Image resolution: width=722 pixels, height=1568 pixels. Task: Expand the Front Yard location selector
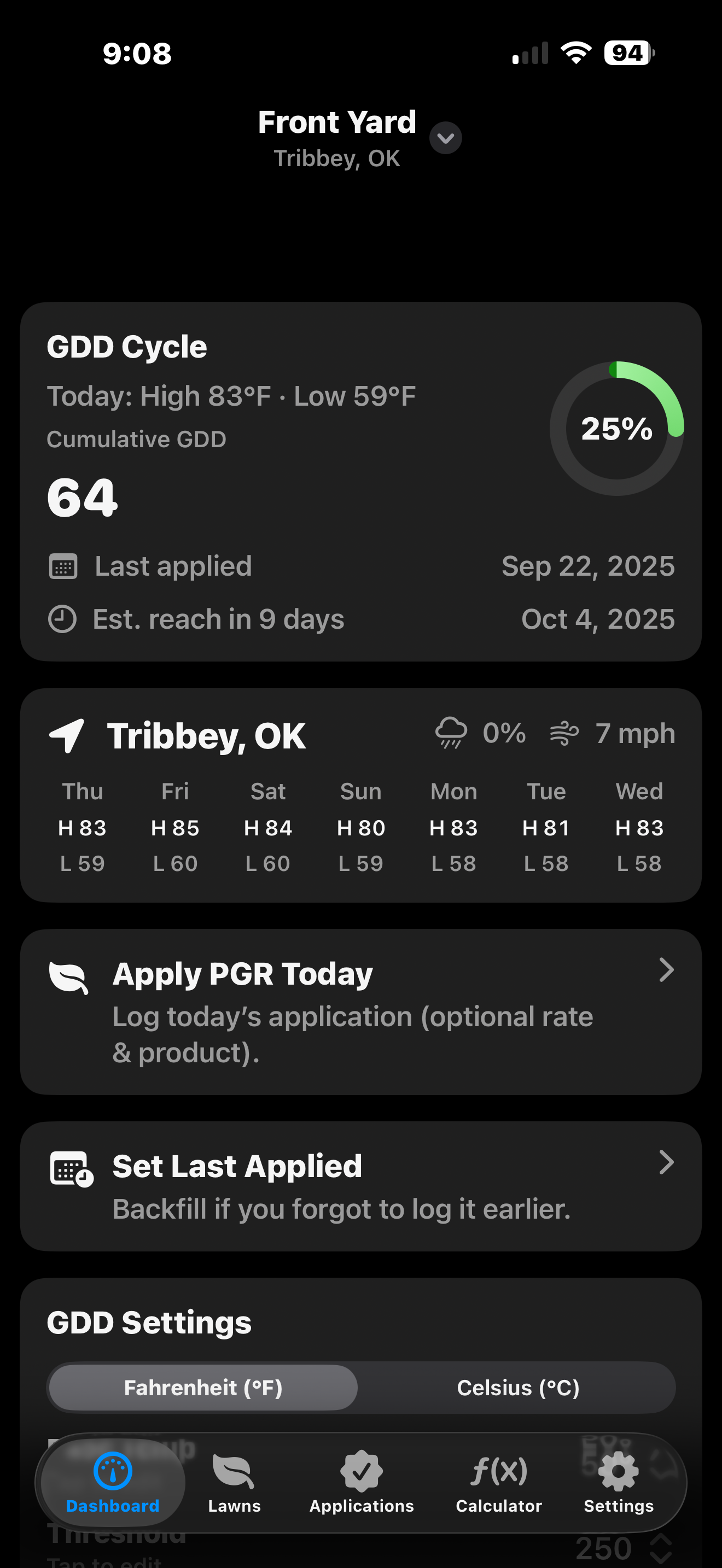(445, 139)
